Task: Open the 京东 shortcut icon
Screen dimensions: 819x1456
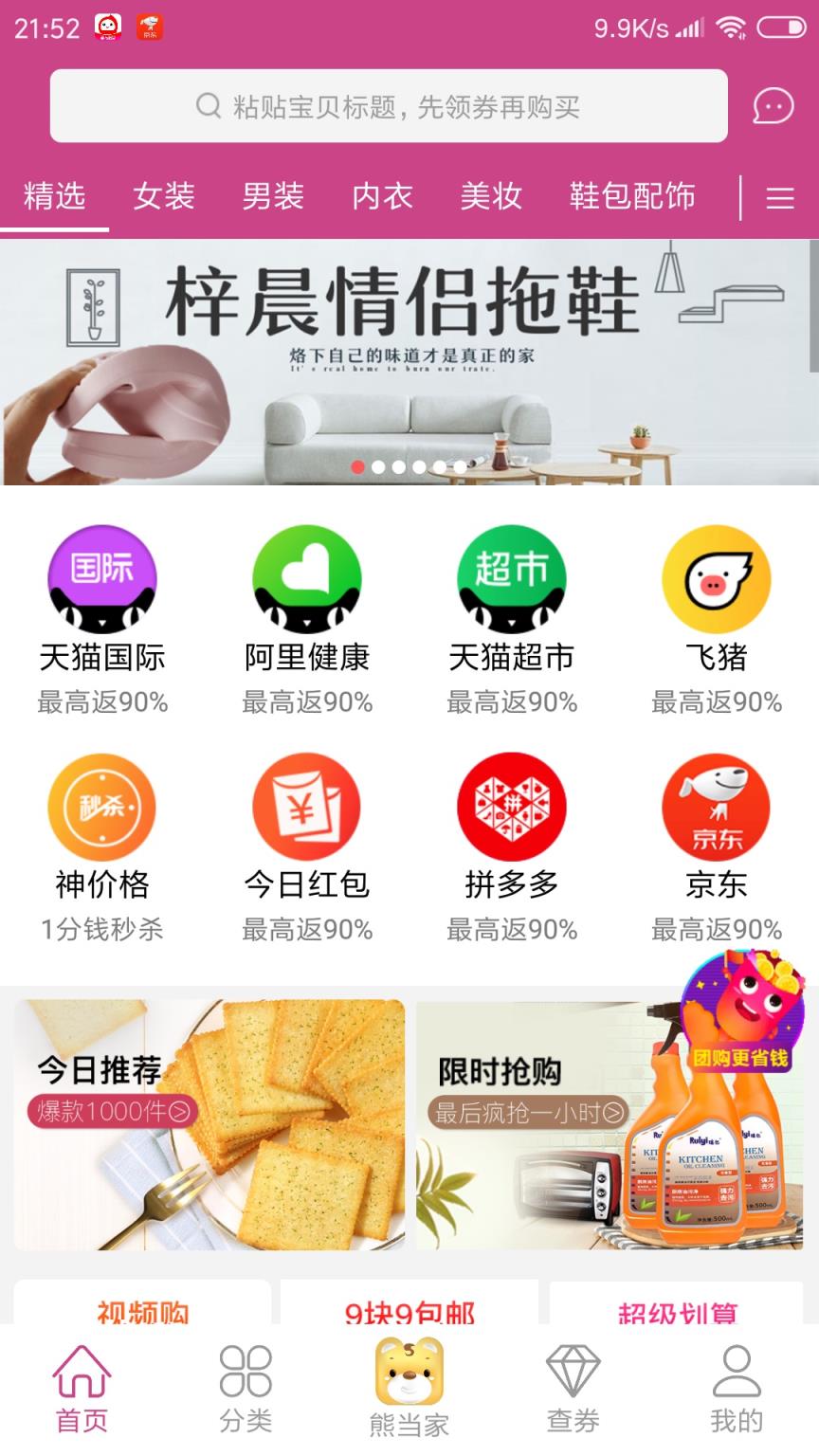Action: 717,807
